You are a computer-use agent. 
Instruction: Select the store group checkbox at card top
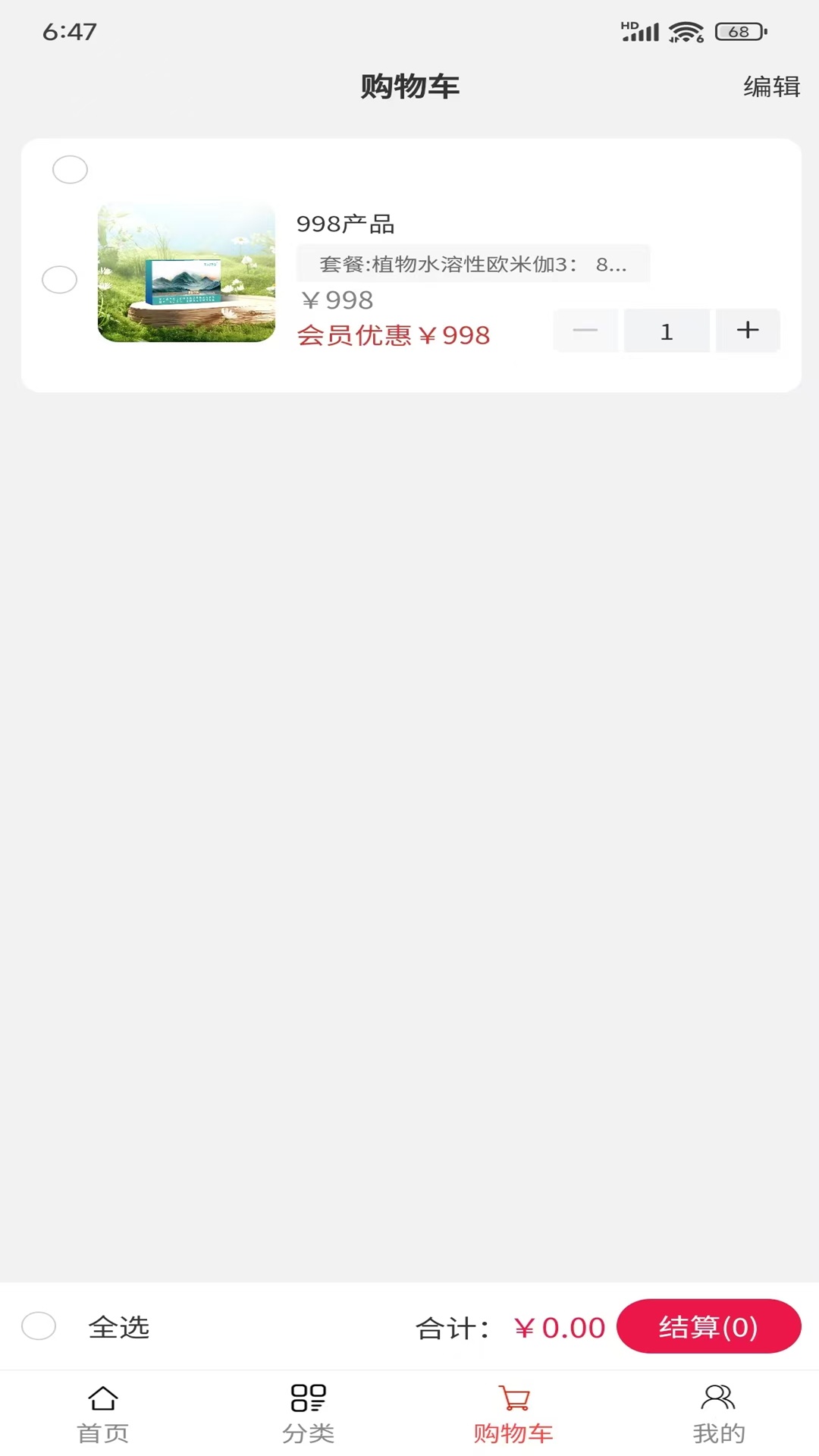click(70, 169)
